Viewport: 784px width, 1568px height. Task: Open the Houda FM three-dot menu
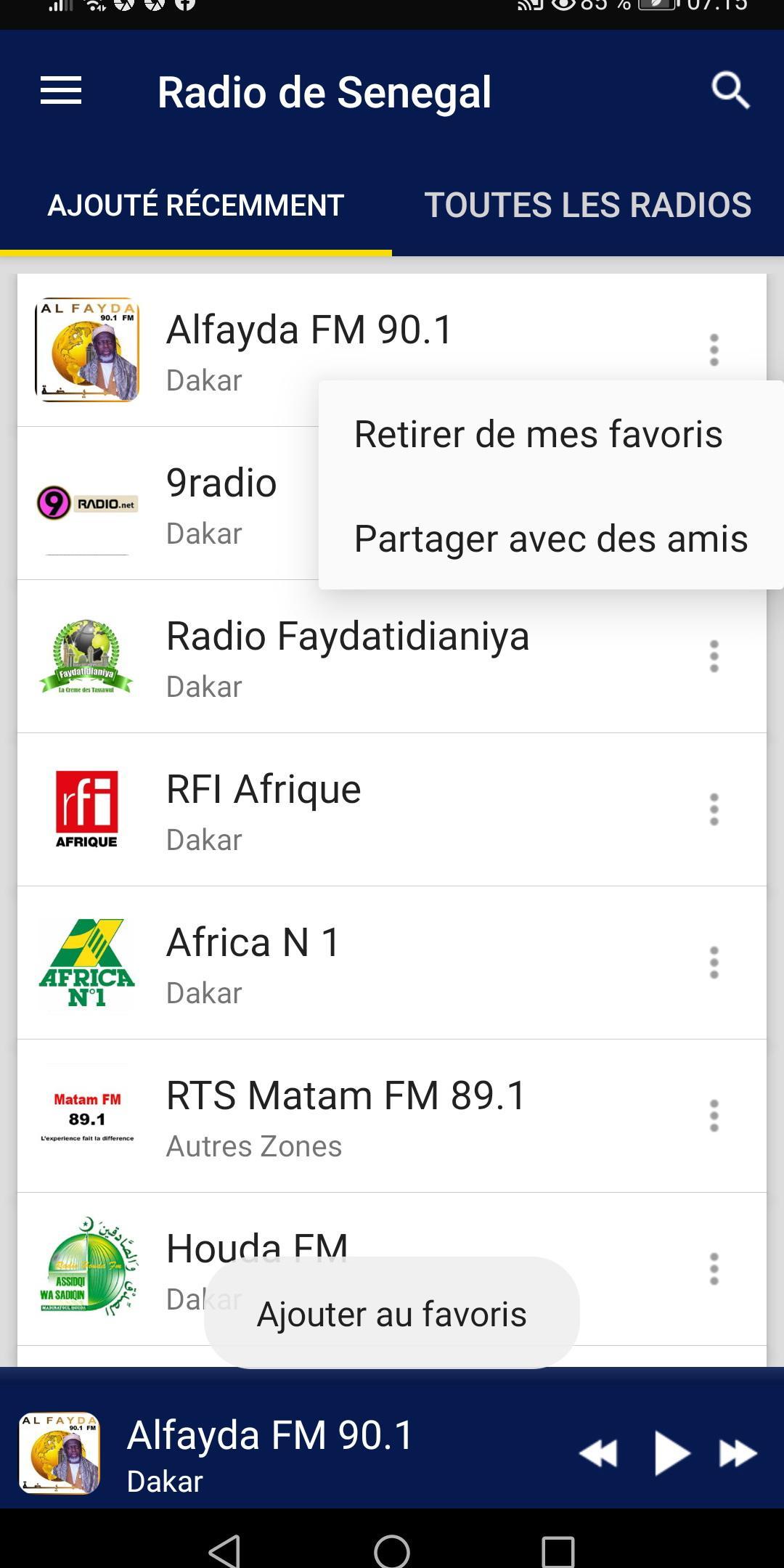[x=714, y=1269]
